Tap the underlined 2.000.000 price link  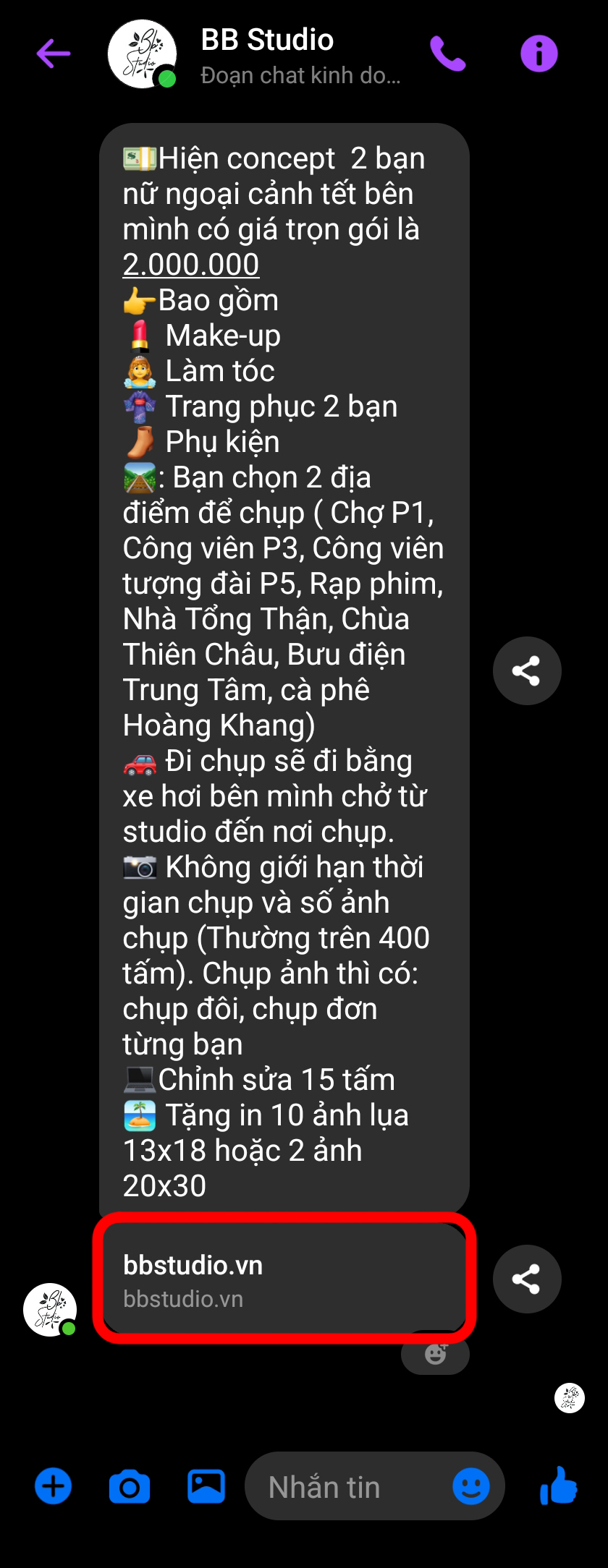[191, 265]
